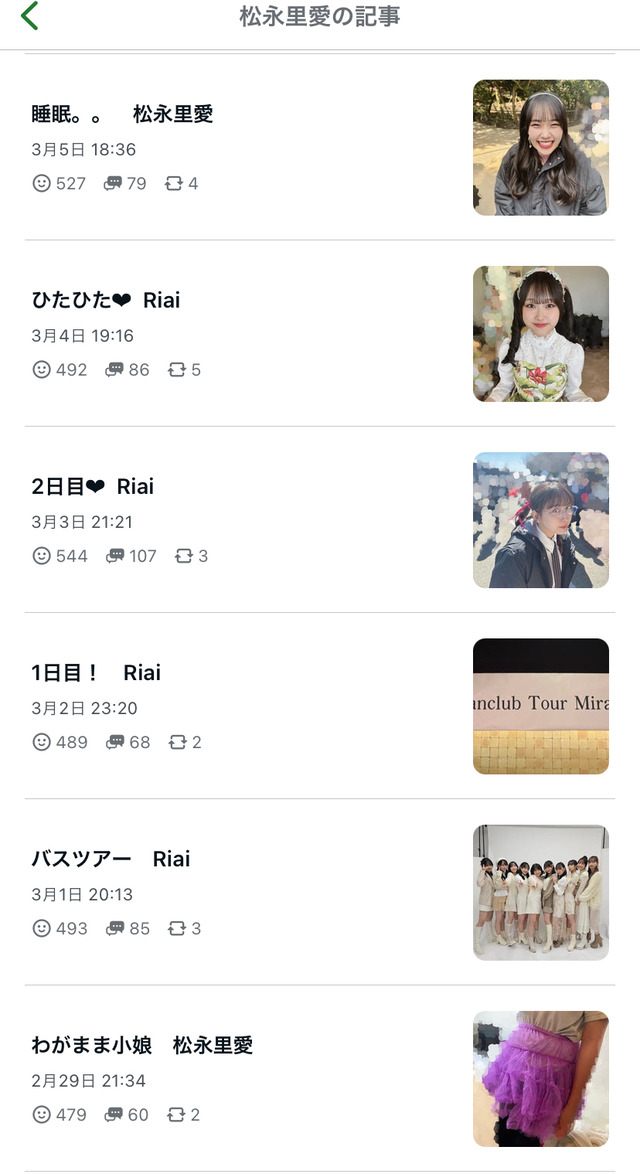Viewport: 640px width, 1174px height.
Task: Open the article titled 睡眠。。 松永里愛
Action: [123, 114]
